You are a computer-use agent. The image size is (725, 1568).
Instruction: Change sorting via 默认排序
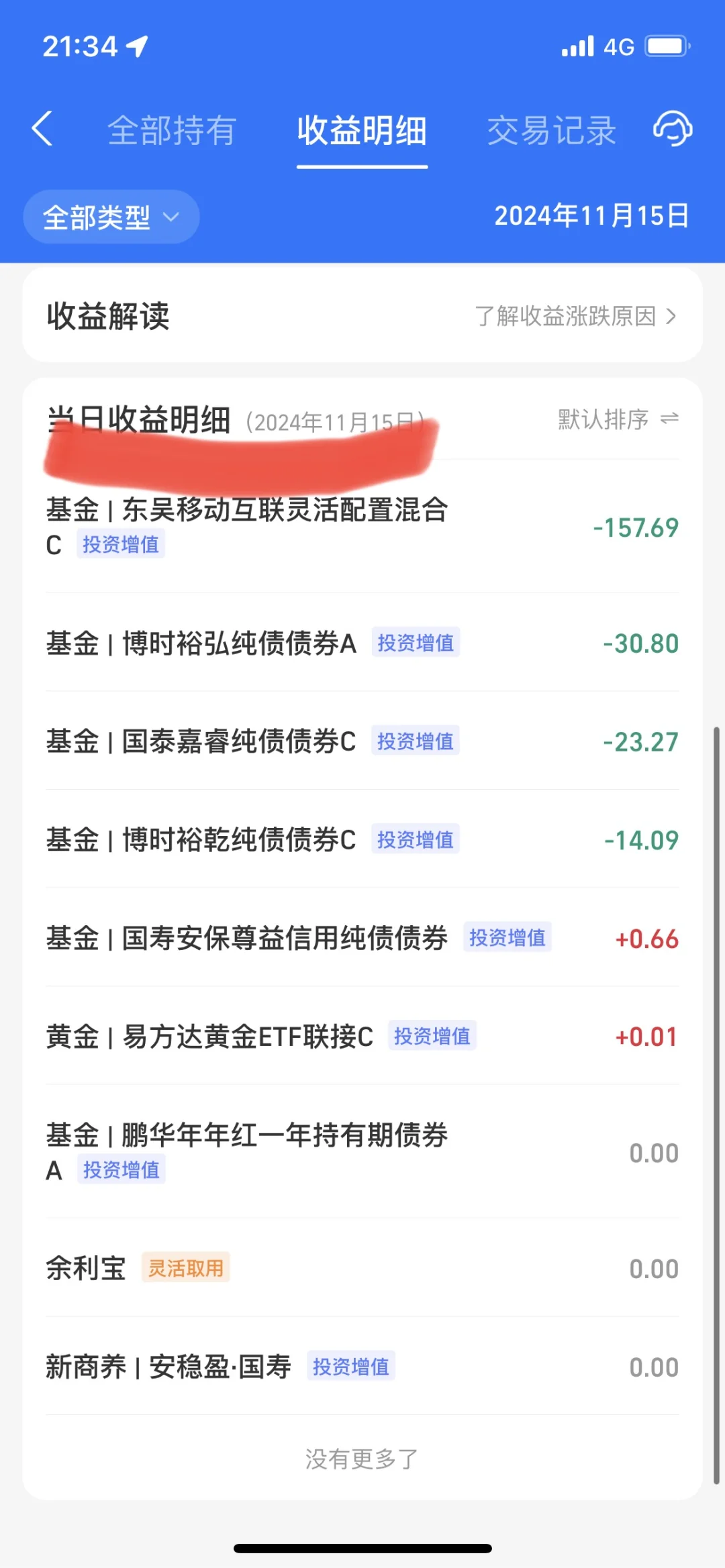click(x=618, y=419)
